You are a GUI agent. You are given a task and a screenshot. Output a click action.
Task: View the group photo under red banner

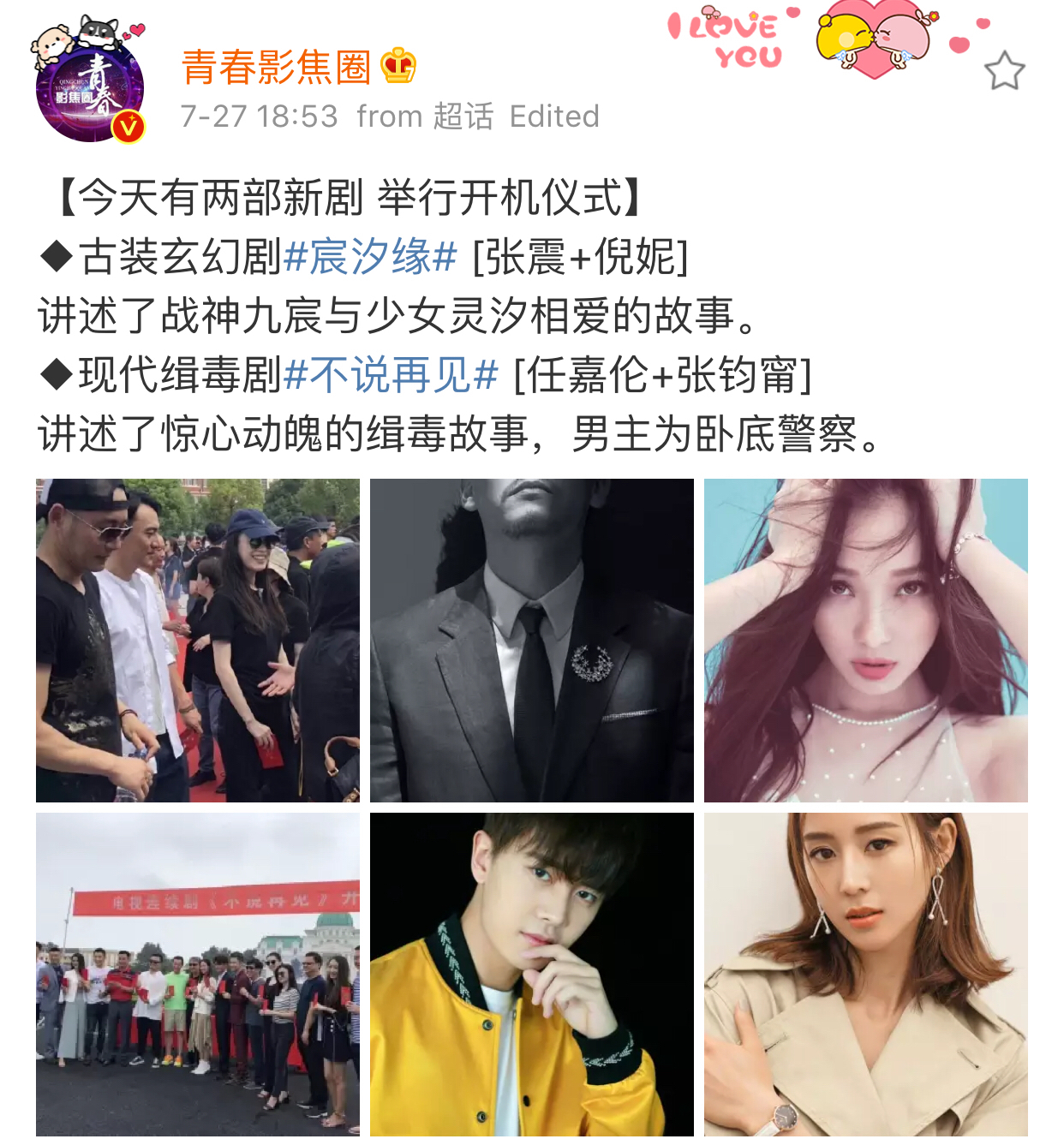click(x=198, y=975)
